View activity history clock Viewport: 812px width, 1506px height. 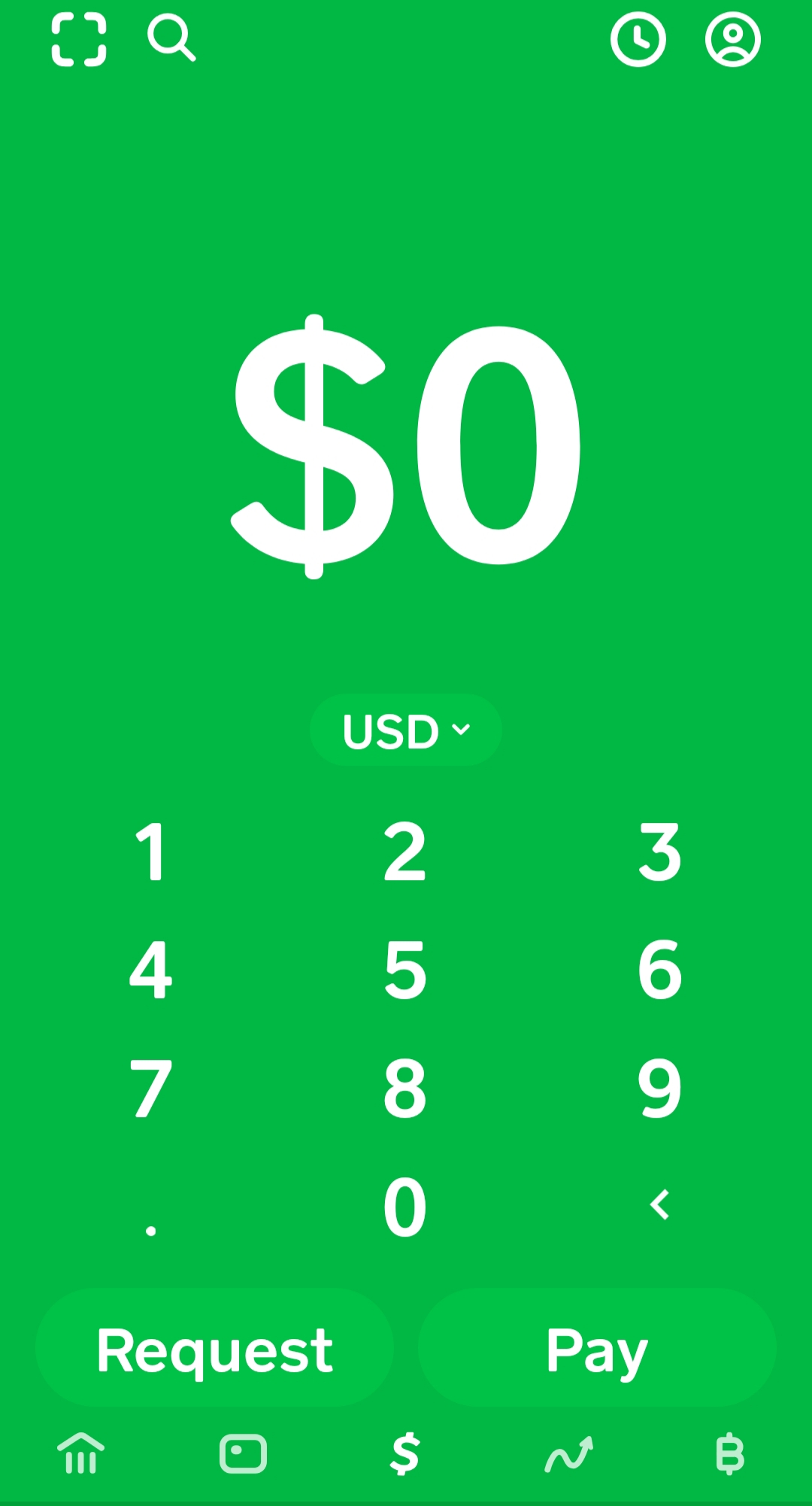pos(638,39)
